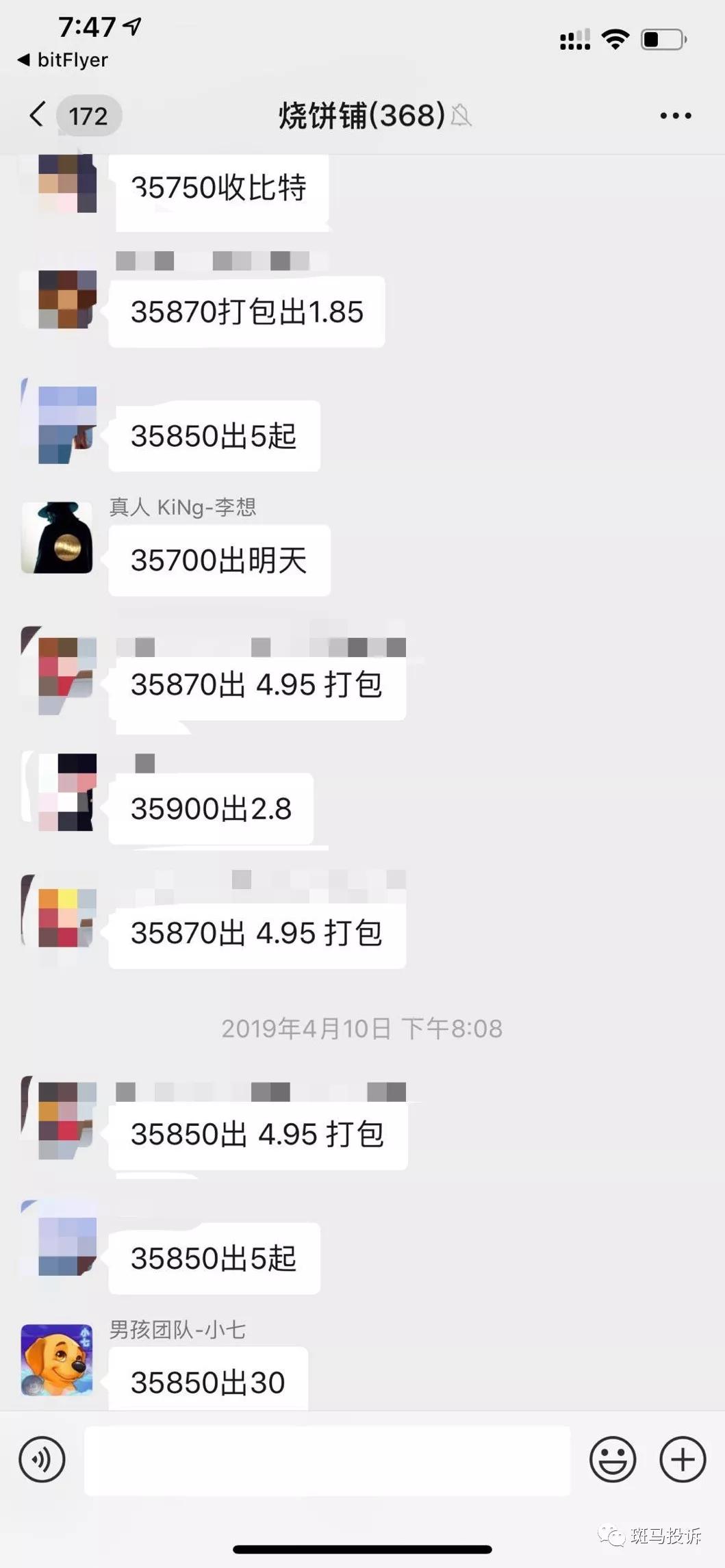The image size is (725, 1568).
Task: Tap 真人 KiNg-李想's avatar
Action: click(56, 537)
